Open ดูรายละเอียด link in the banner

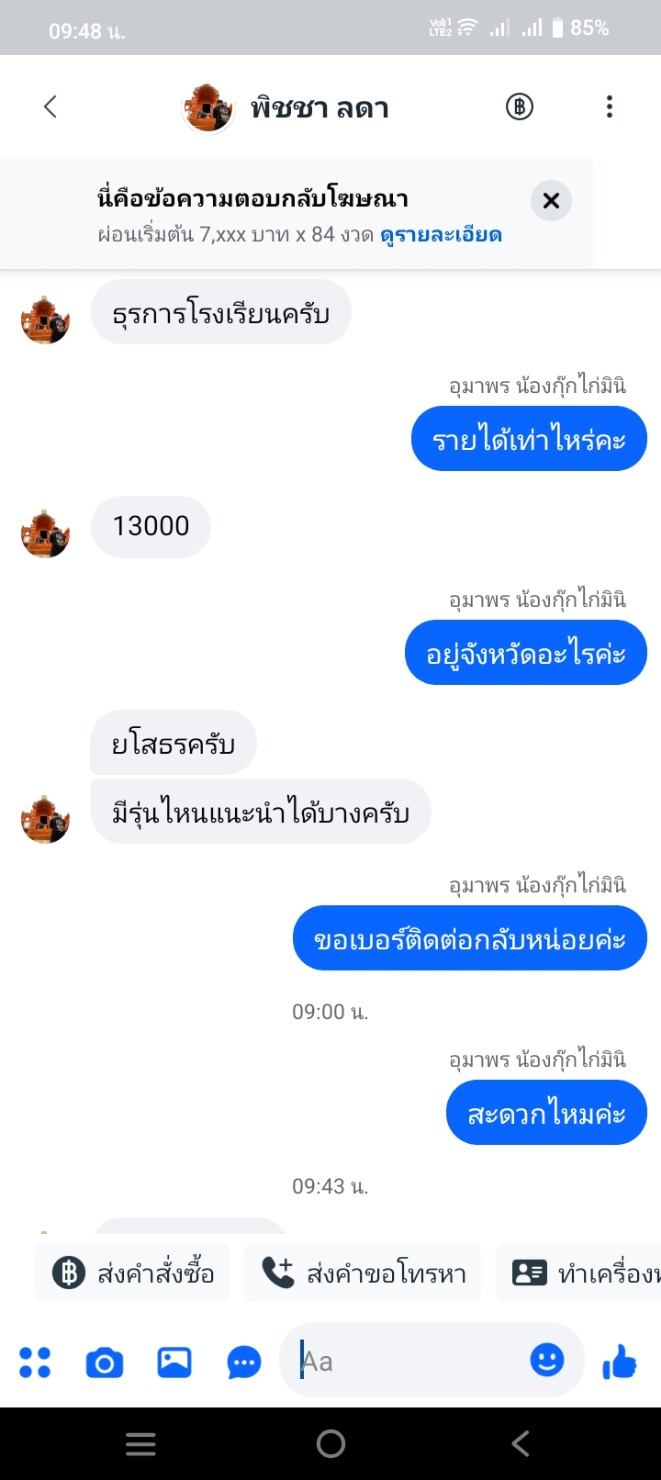point(441,236)
